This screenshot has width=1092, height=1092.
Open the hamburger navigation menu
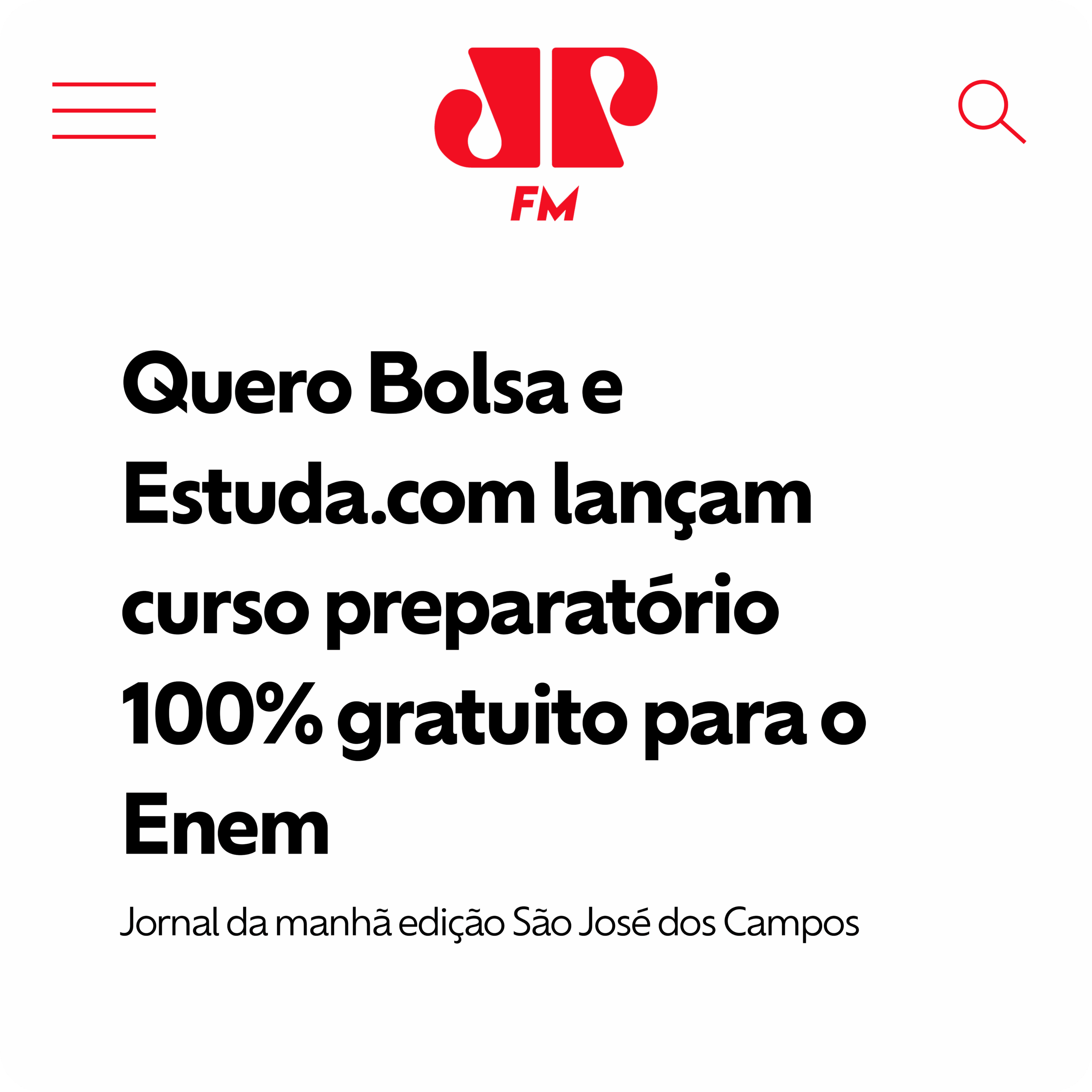coord(104,110)
